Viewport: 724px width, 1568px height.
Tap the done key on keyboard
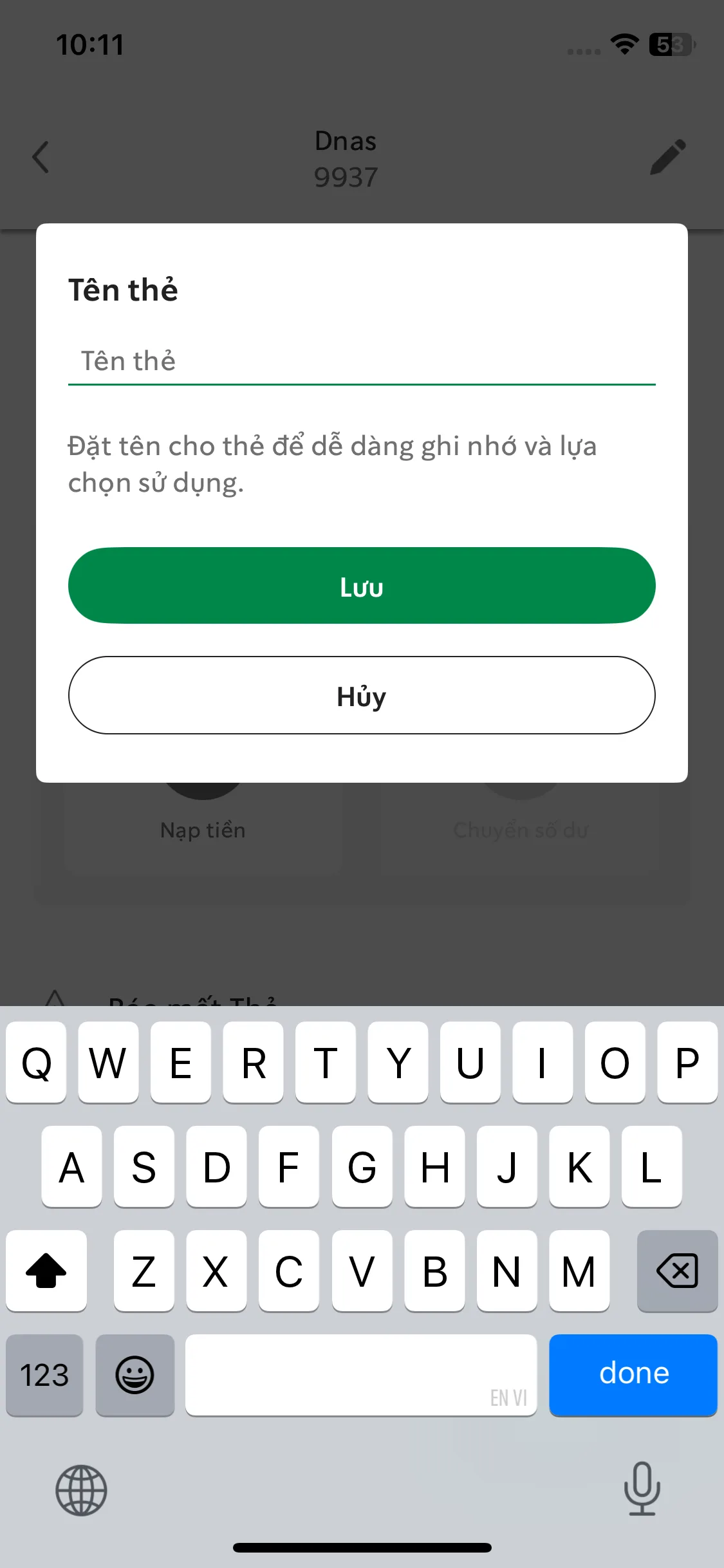(633, 1374)
